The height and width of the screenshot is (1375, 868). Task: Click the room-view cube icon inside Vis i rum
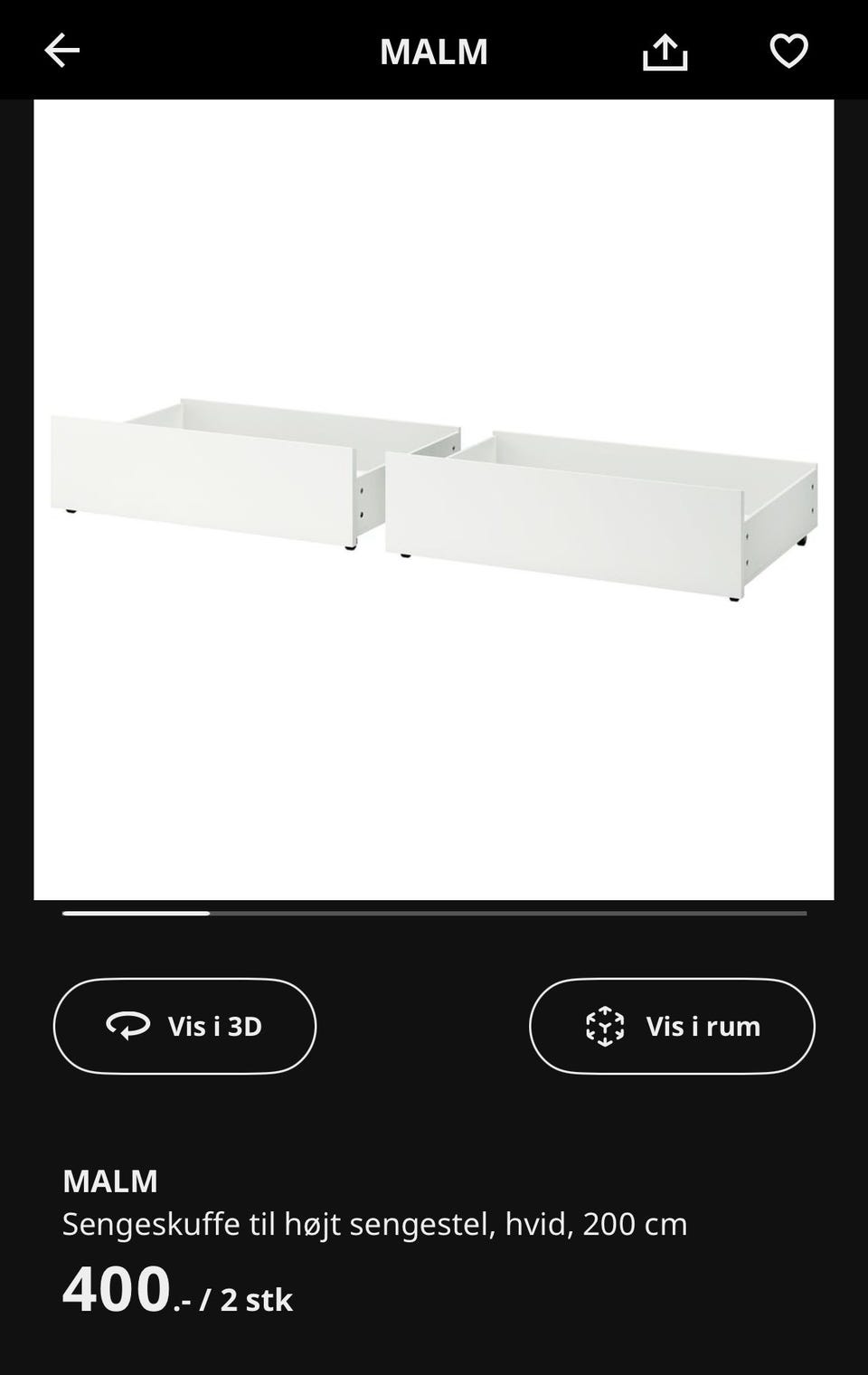click(604, 1026)
